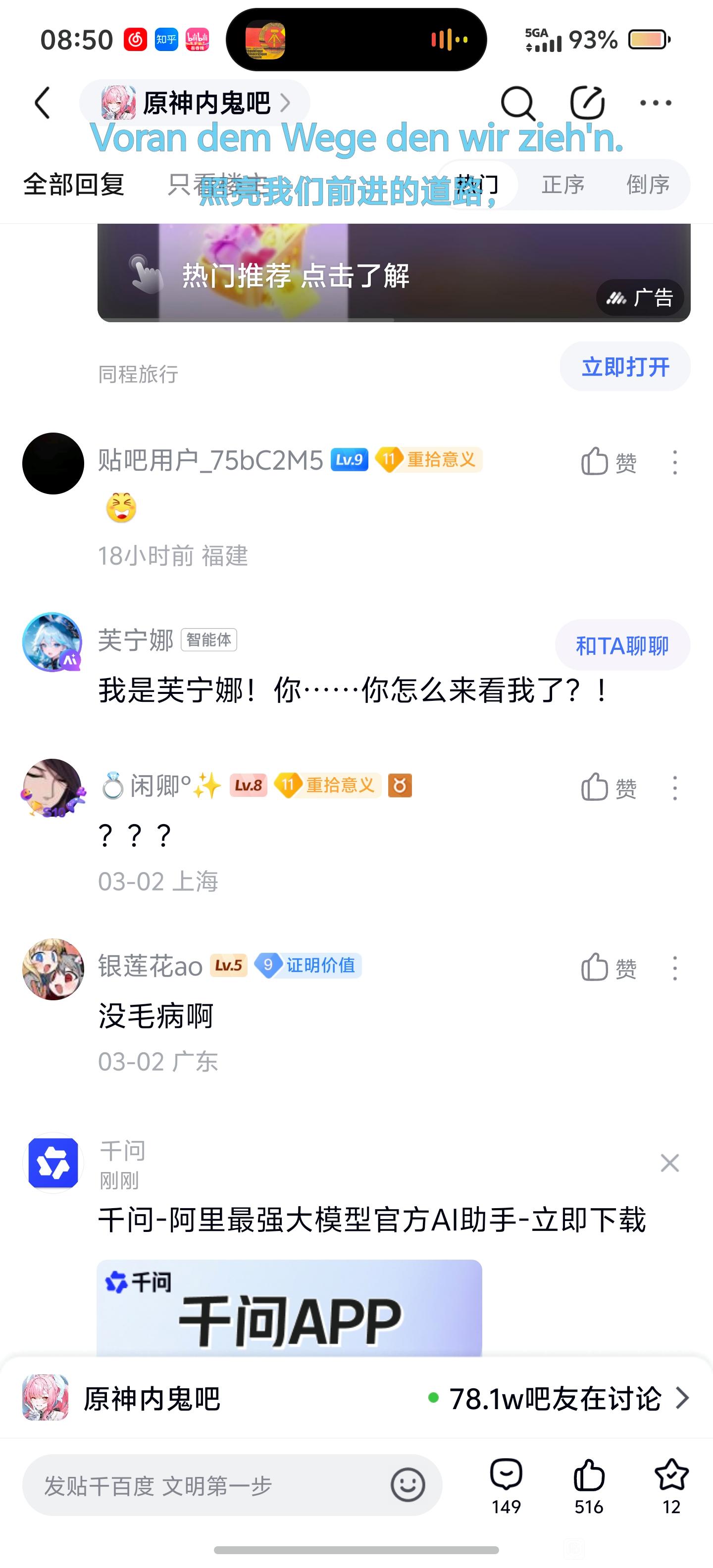Open the top-right overflow menu

(656, 103)
